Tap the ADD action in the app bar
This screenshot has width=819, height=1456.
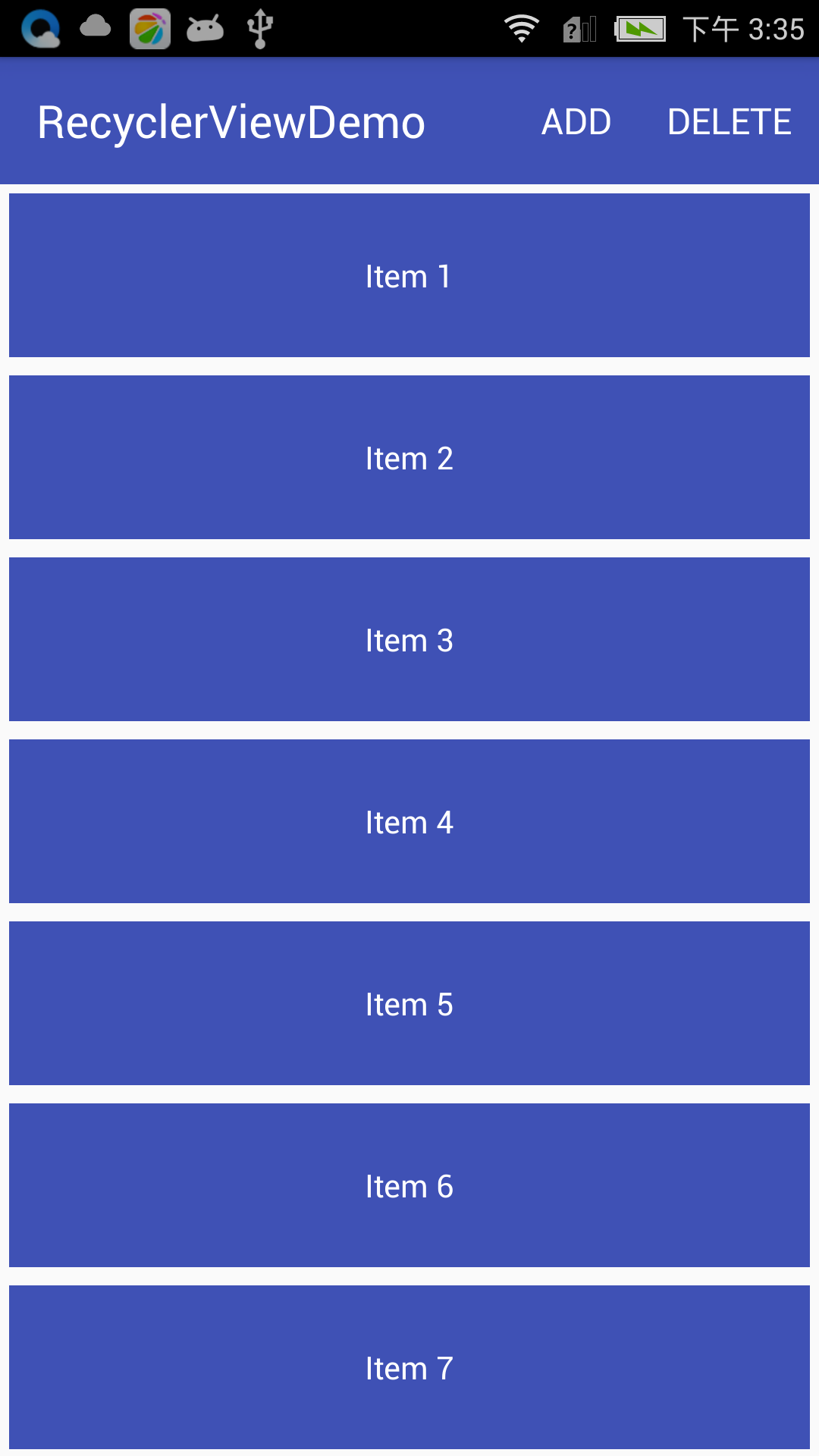(576, 122)
